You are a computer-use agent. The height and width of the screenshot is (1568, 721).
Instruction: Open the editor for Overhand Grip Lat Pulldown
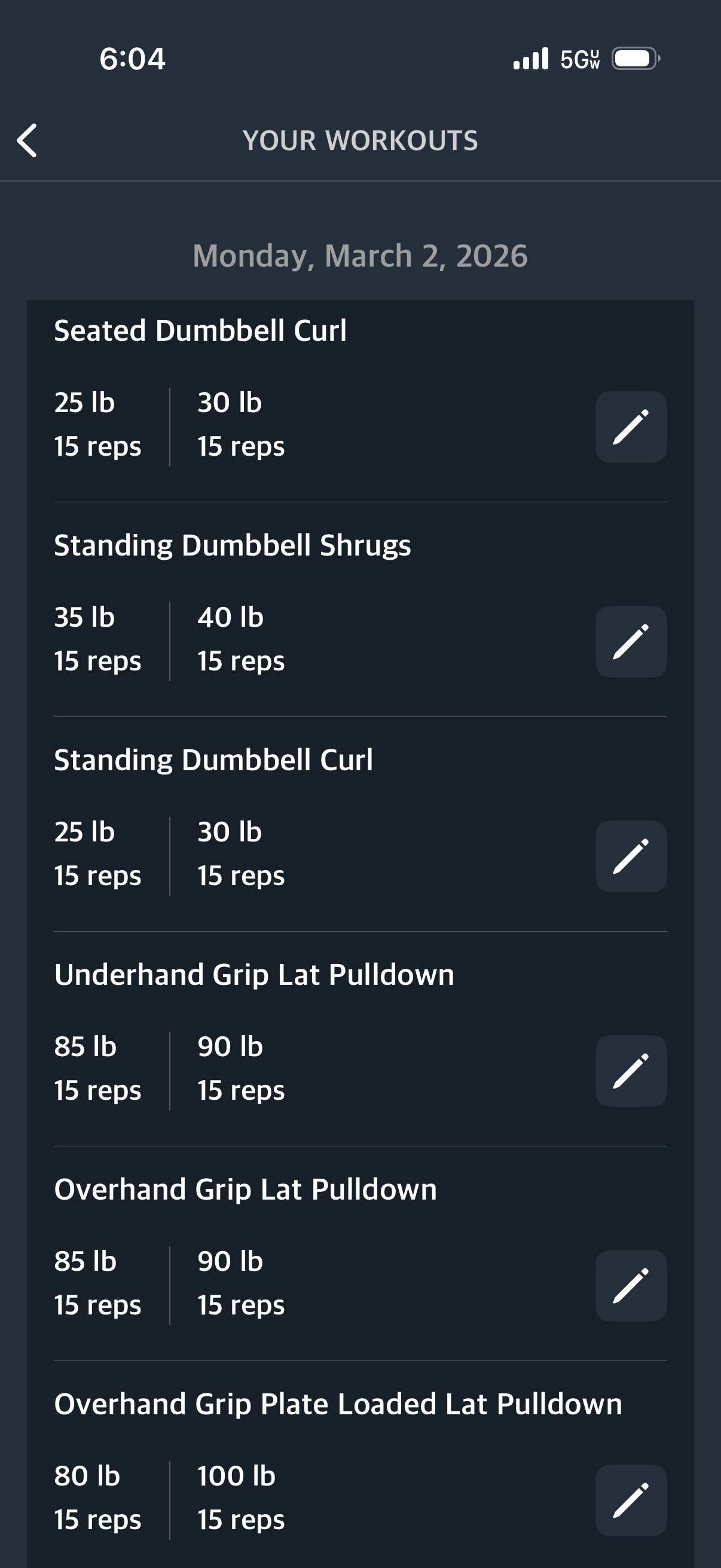tap(630, 1286)
